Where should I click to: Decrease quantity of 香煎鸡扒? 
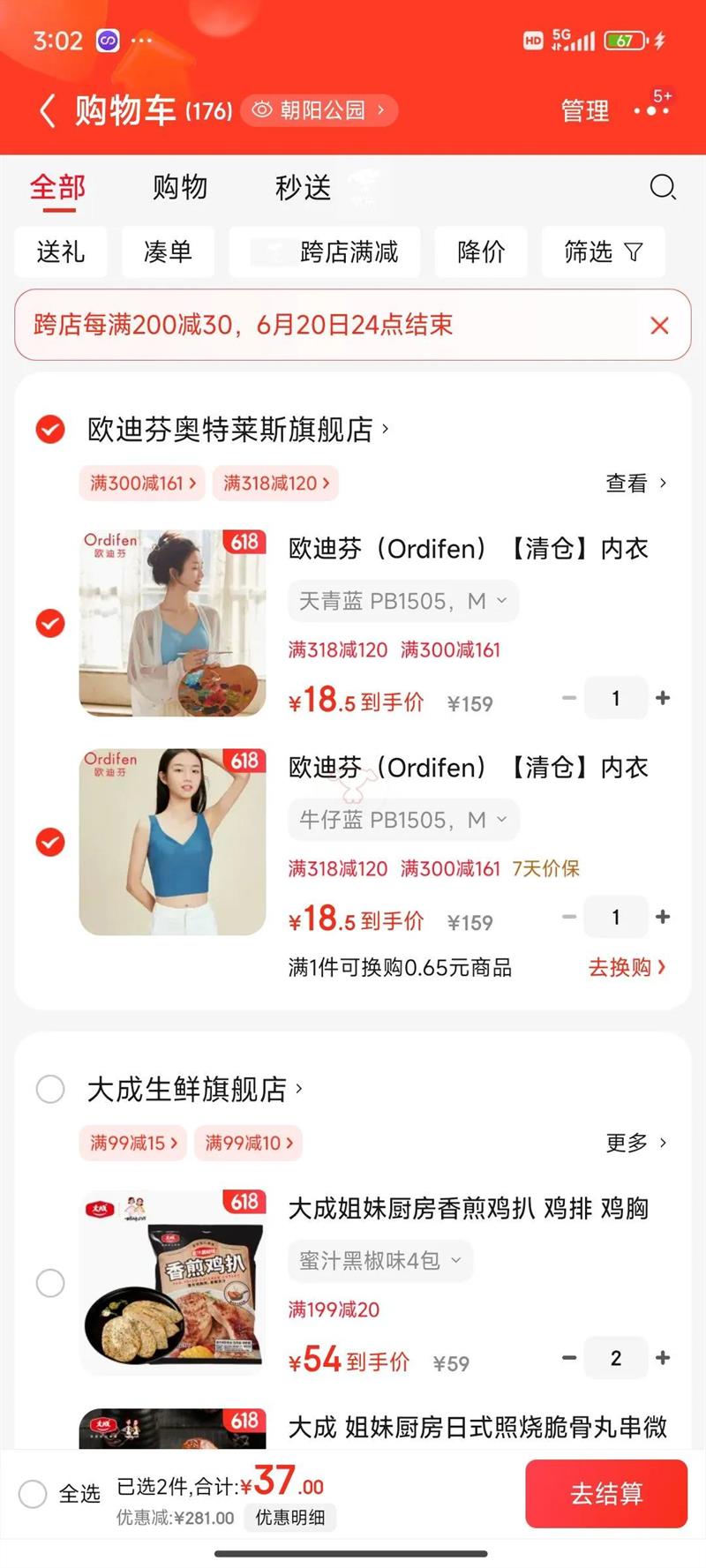tap(569, 1358)
